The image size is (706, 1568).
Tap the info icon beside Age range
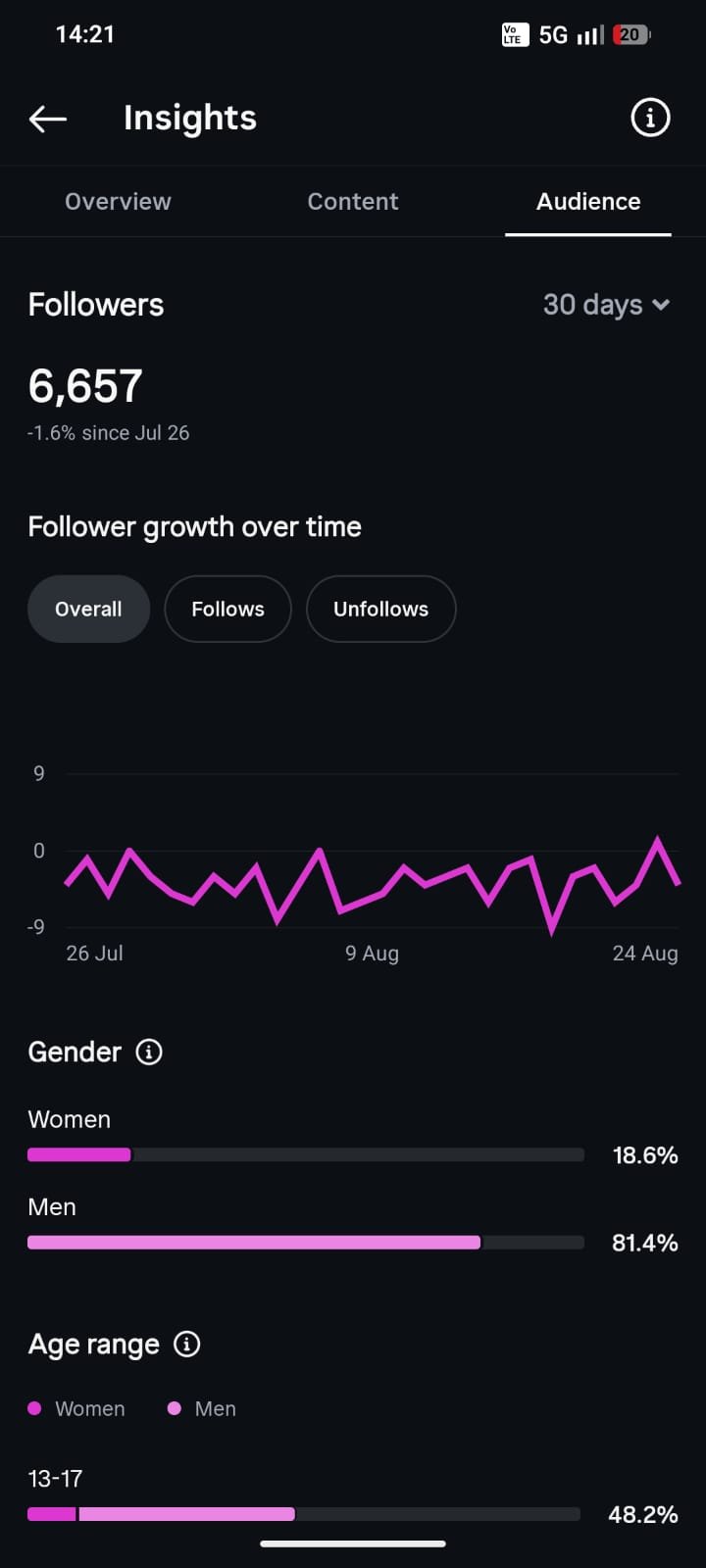186,1344
